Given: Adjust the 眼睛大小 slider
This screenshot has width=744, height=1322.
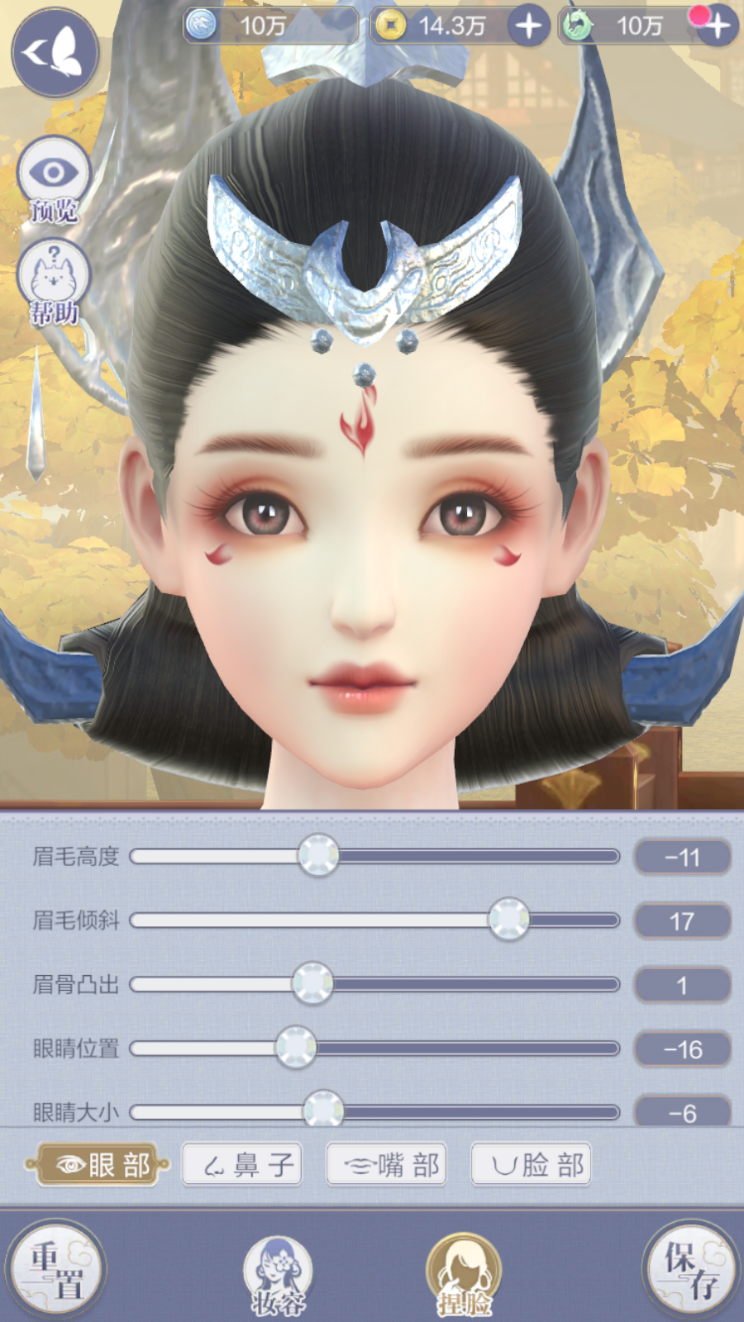Looking at the screenshot, I should [323, 1110].
